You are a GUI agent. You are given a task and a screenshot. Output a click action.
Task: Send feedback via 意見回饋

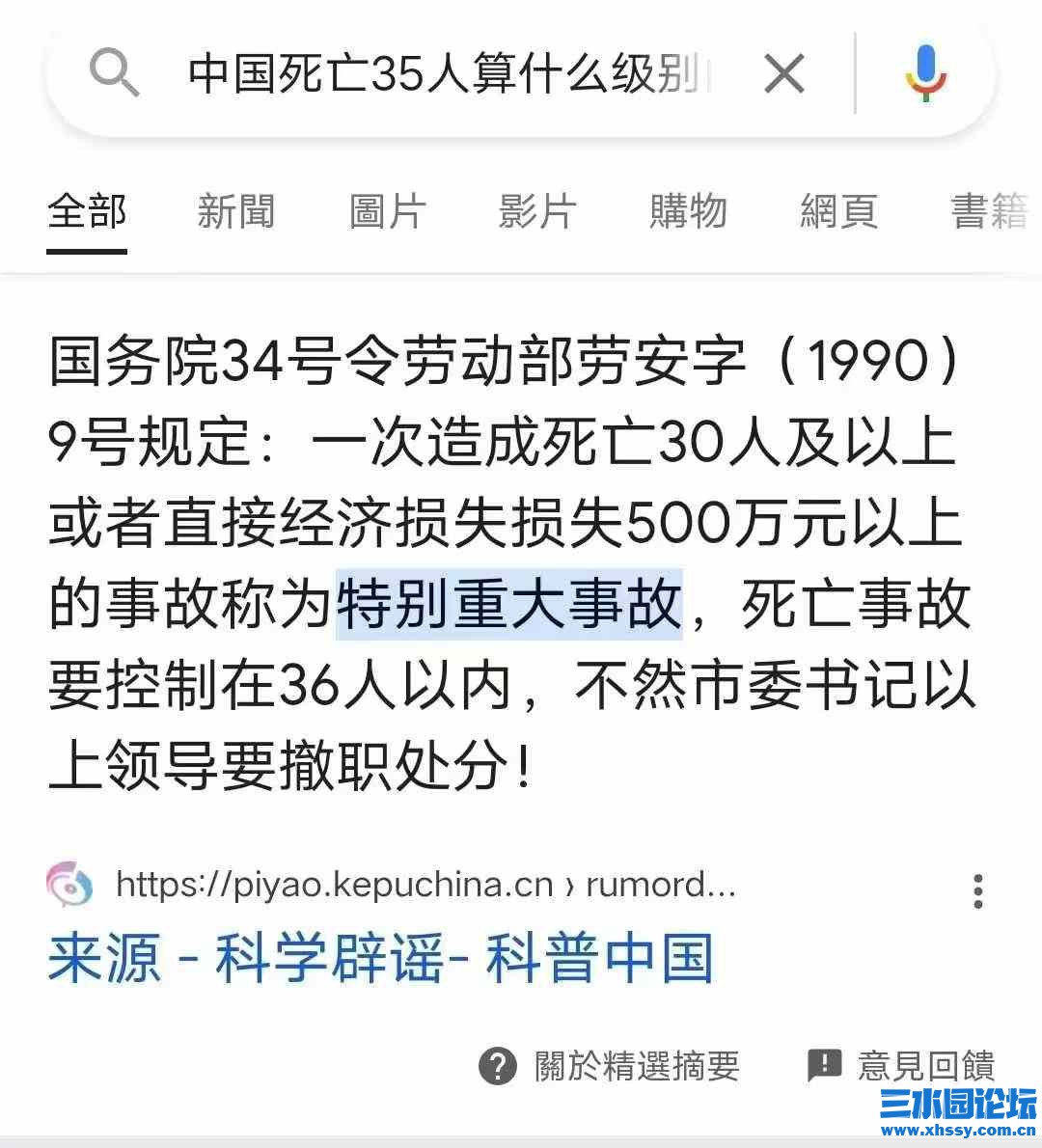tap(901, 1066)
